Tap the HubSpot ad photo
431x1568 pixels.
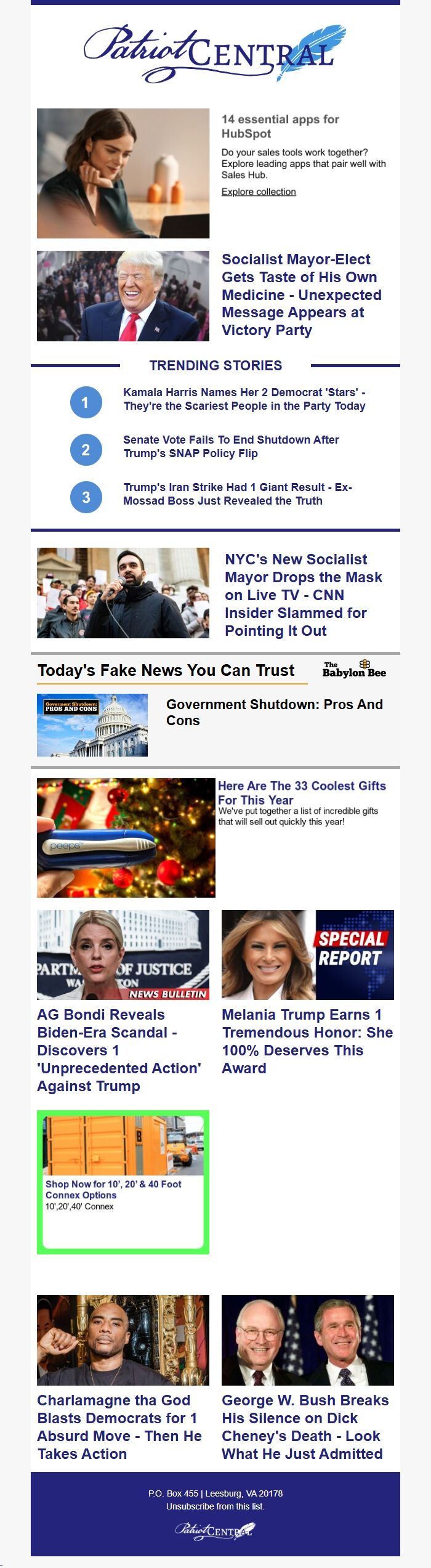click(x=123, y=173)
